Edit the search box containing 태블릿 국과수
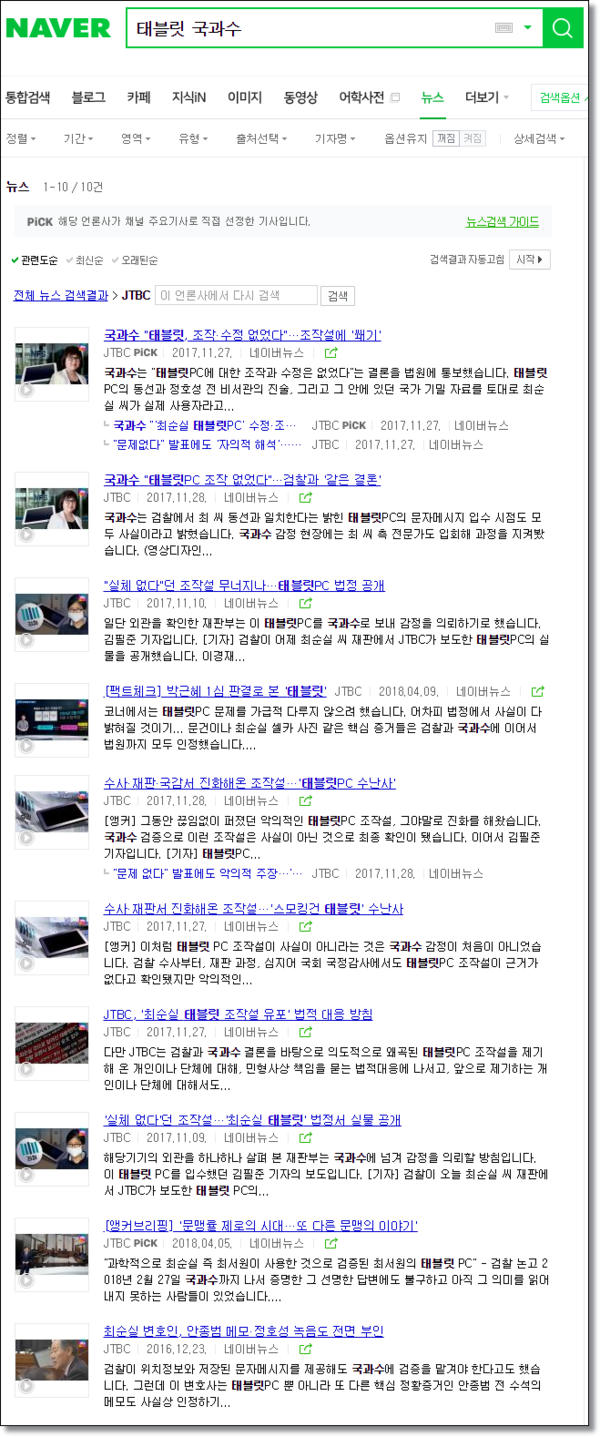Image resolution: width=600 pixels, height=1437 pixels. [300, 28]
